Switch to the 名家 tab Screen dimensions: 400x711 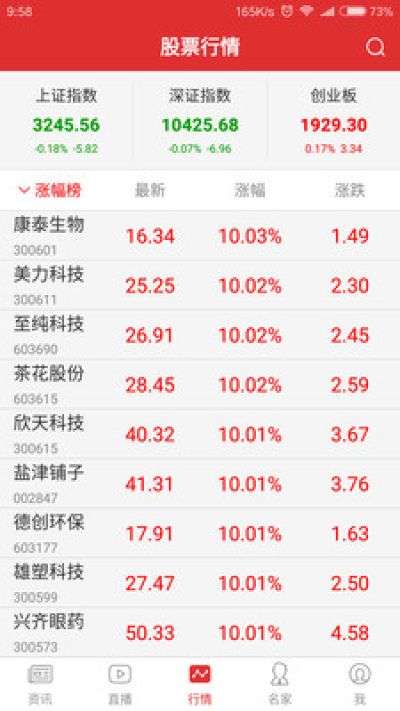(x=280, y=684)
